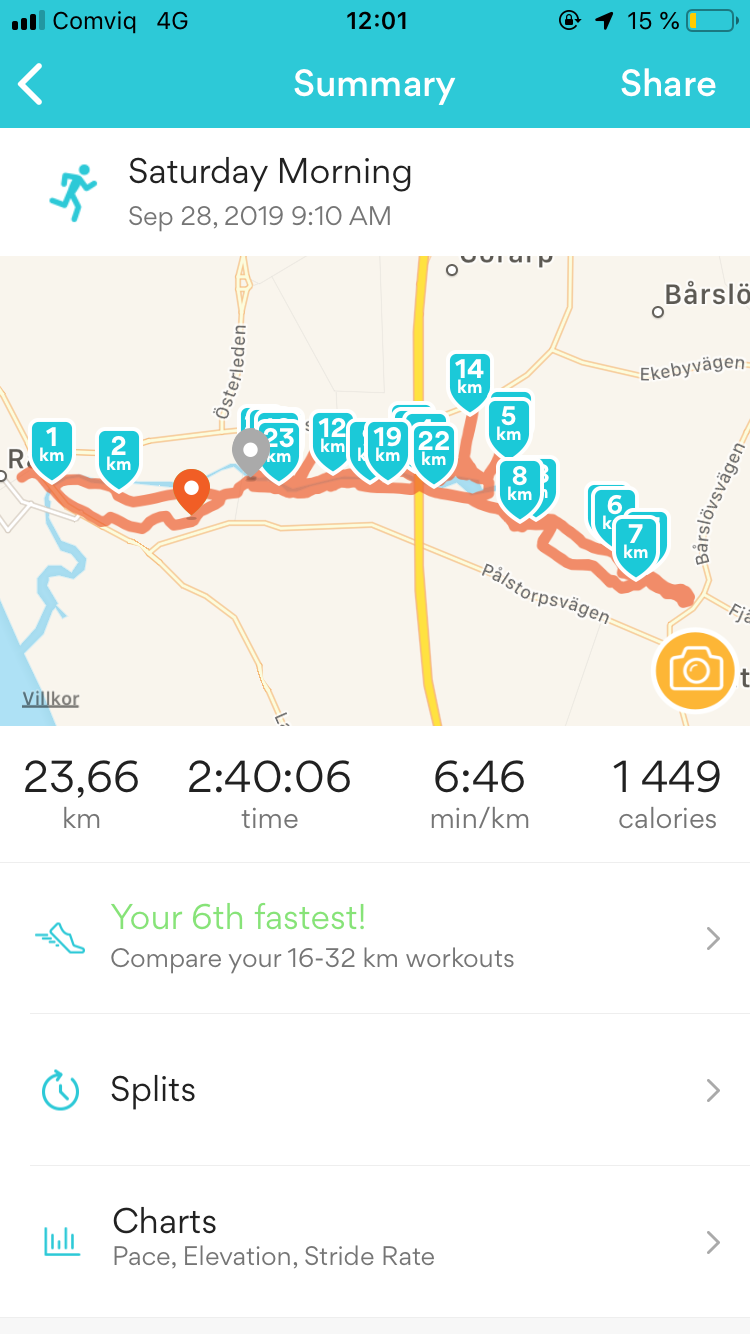750x1334 pixels.
Task: Open the route map
Action: (375, 490)
